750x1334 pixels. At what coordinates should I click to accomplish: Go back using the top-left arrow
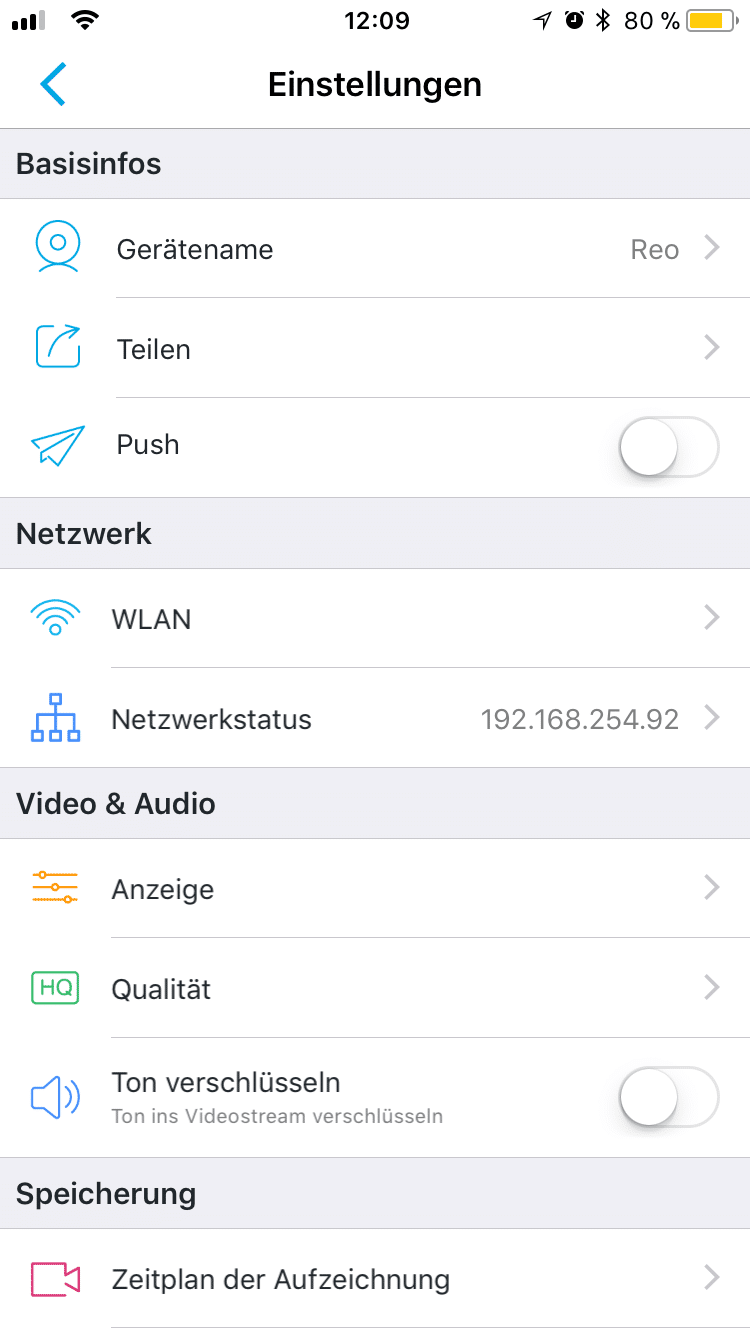tap(53, 84)
